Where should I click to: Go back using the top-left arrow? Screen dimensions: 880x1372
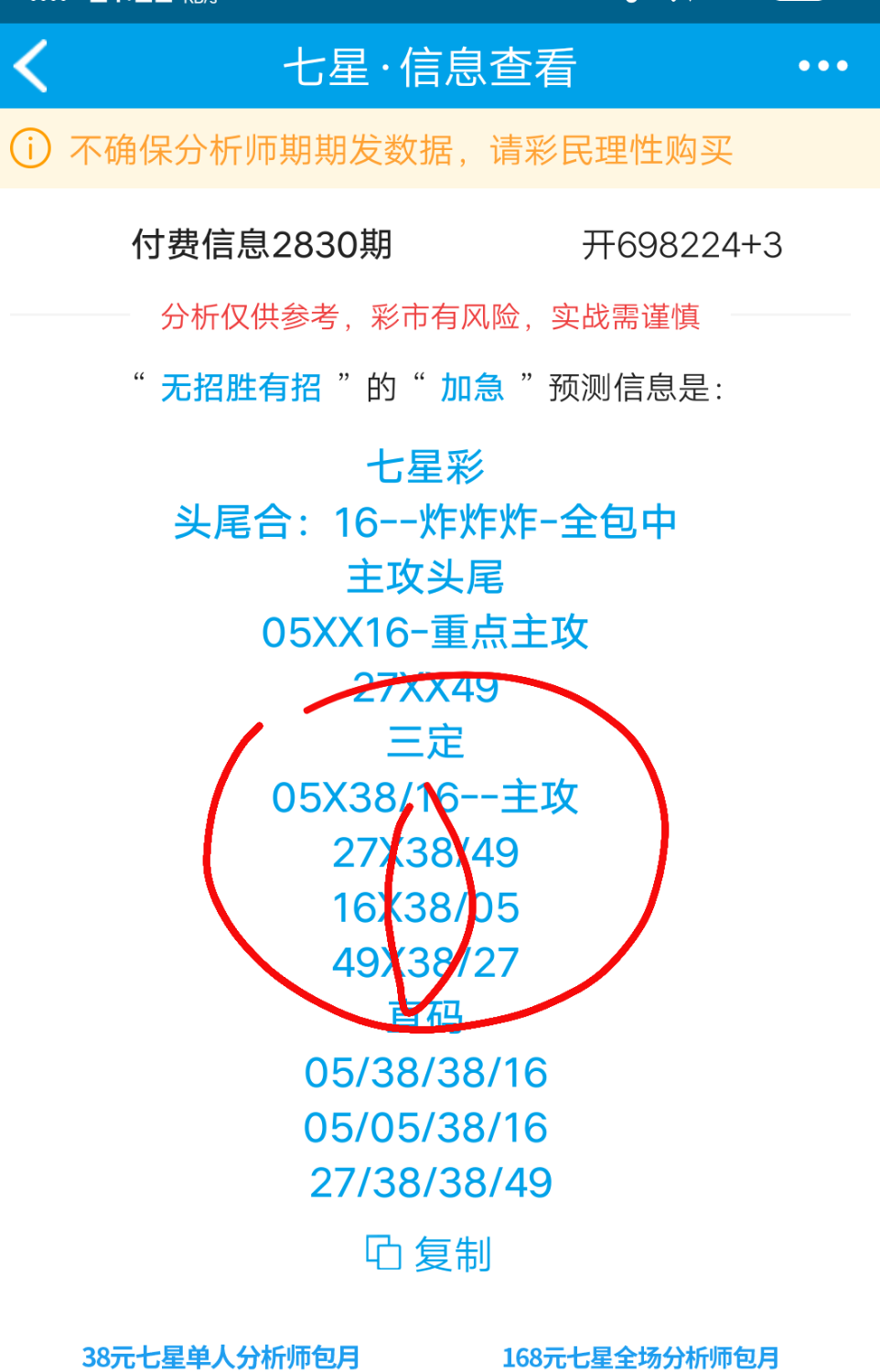(32, 66)
